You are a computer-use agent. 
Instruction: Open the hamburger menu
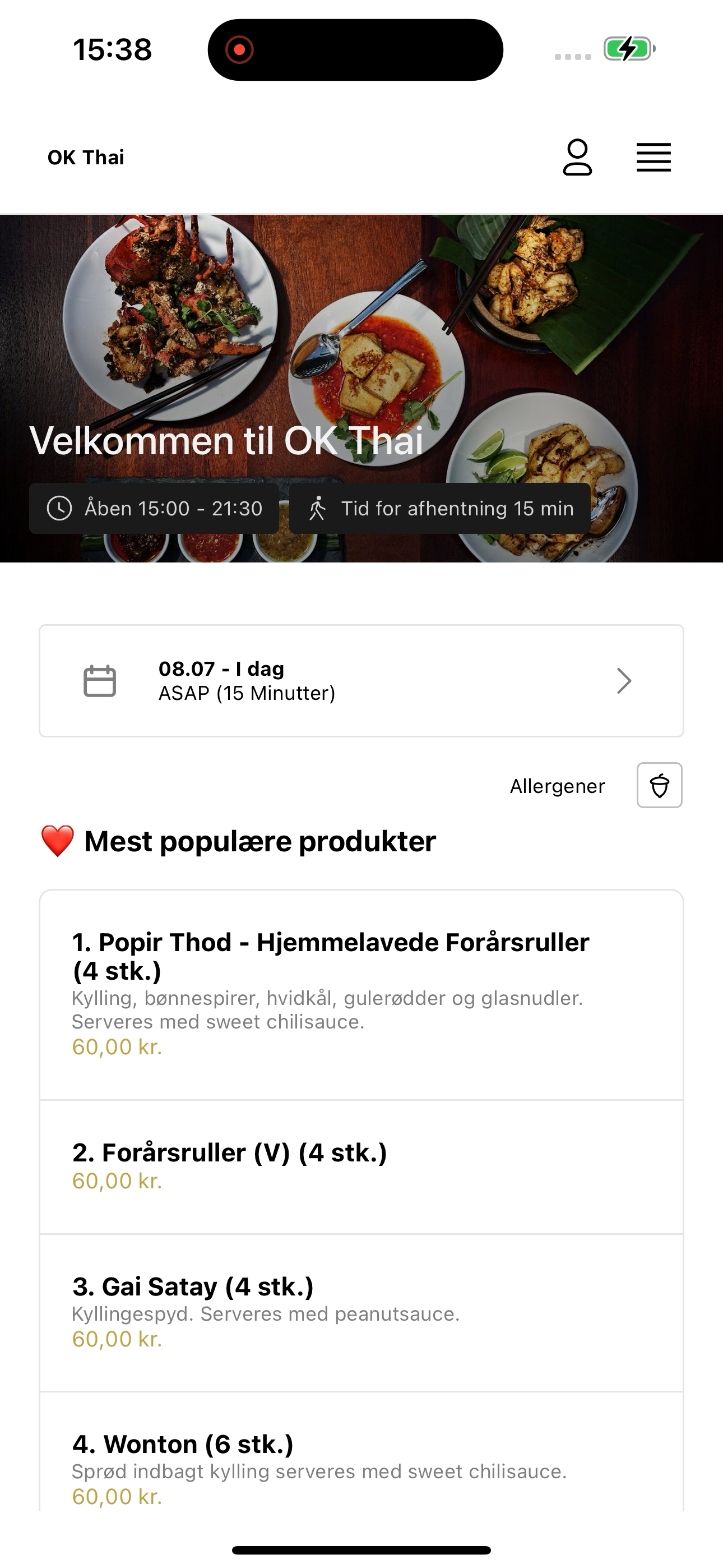click(x=654, y=158)
